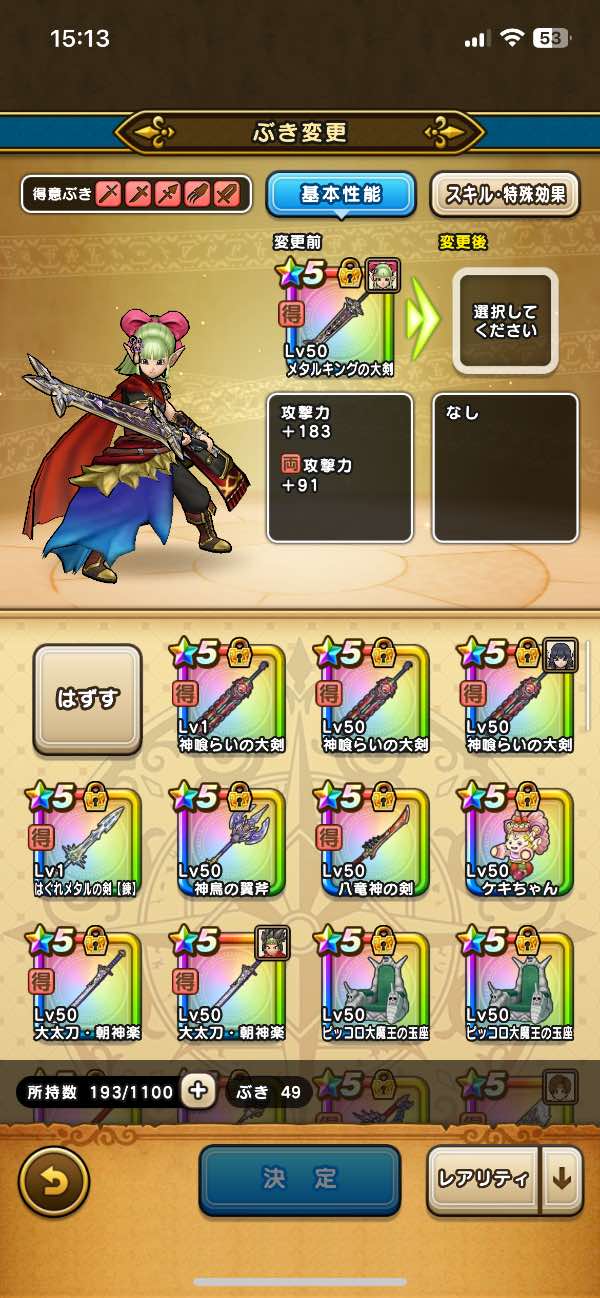
Task: Go back with the return arrow
Action: (x=53, y=1181)
